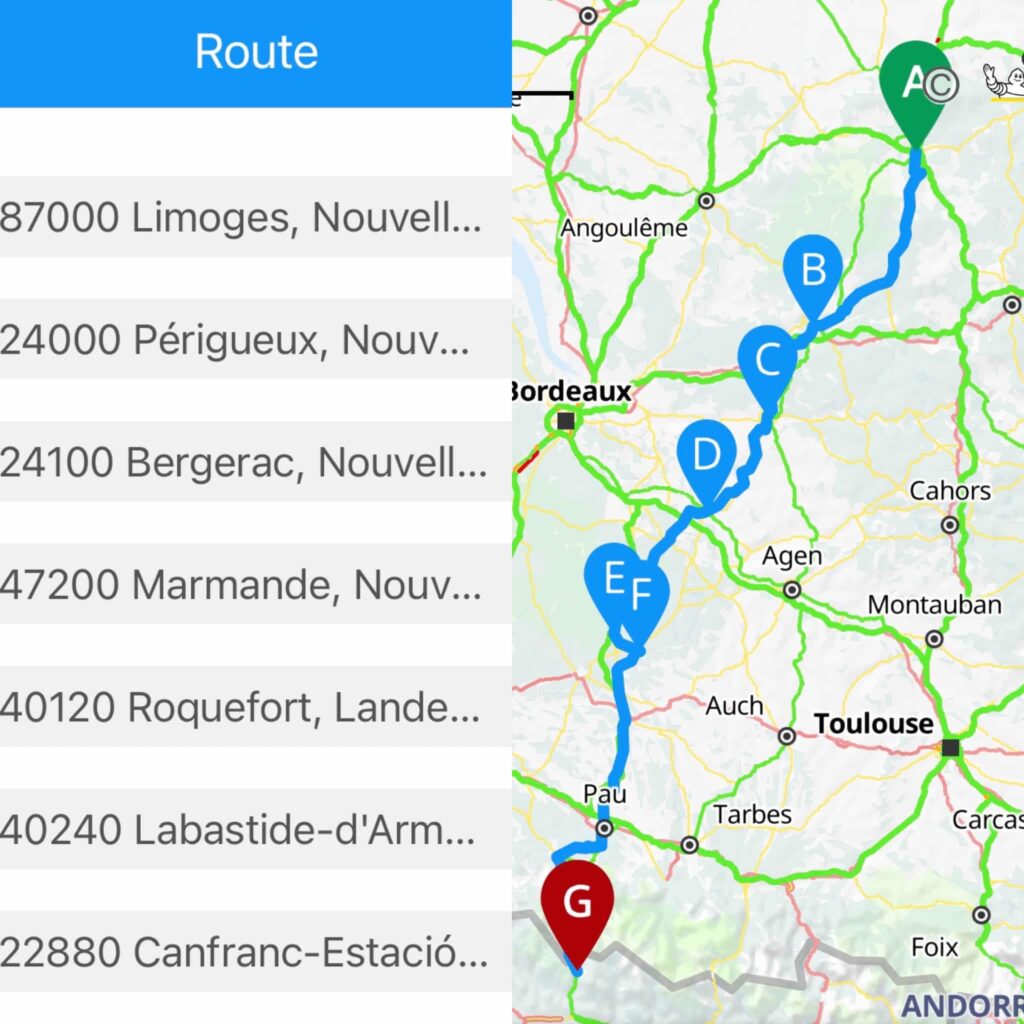This screenshot has height=1024, width=1024.
Task: Open the 24100 Bergerac route stop
Action: pyautogui.click(x=245, y=461)
